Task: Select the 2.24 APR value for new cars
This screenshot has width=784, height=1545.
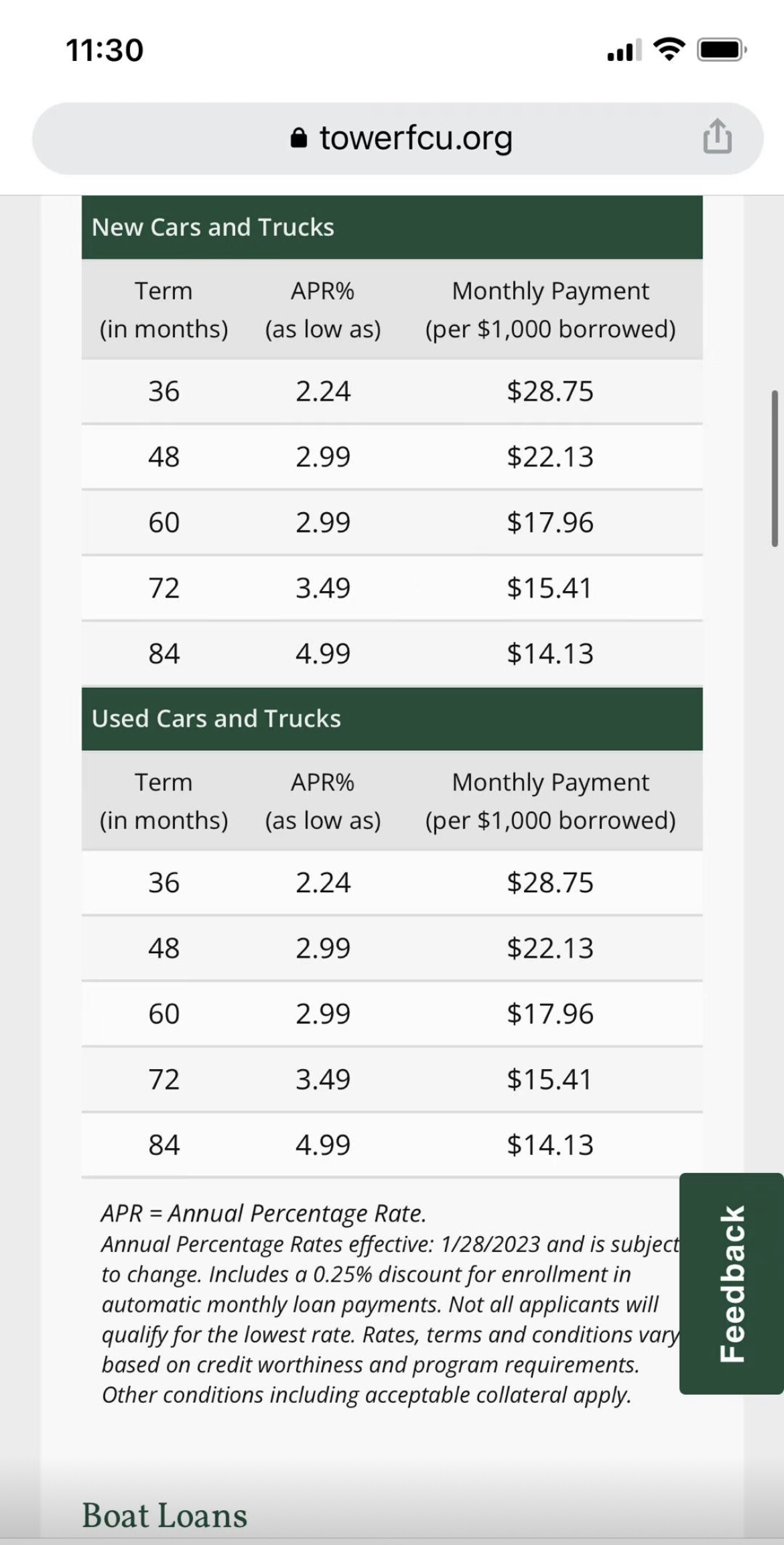Action: click(x=324, y=391)
